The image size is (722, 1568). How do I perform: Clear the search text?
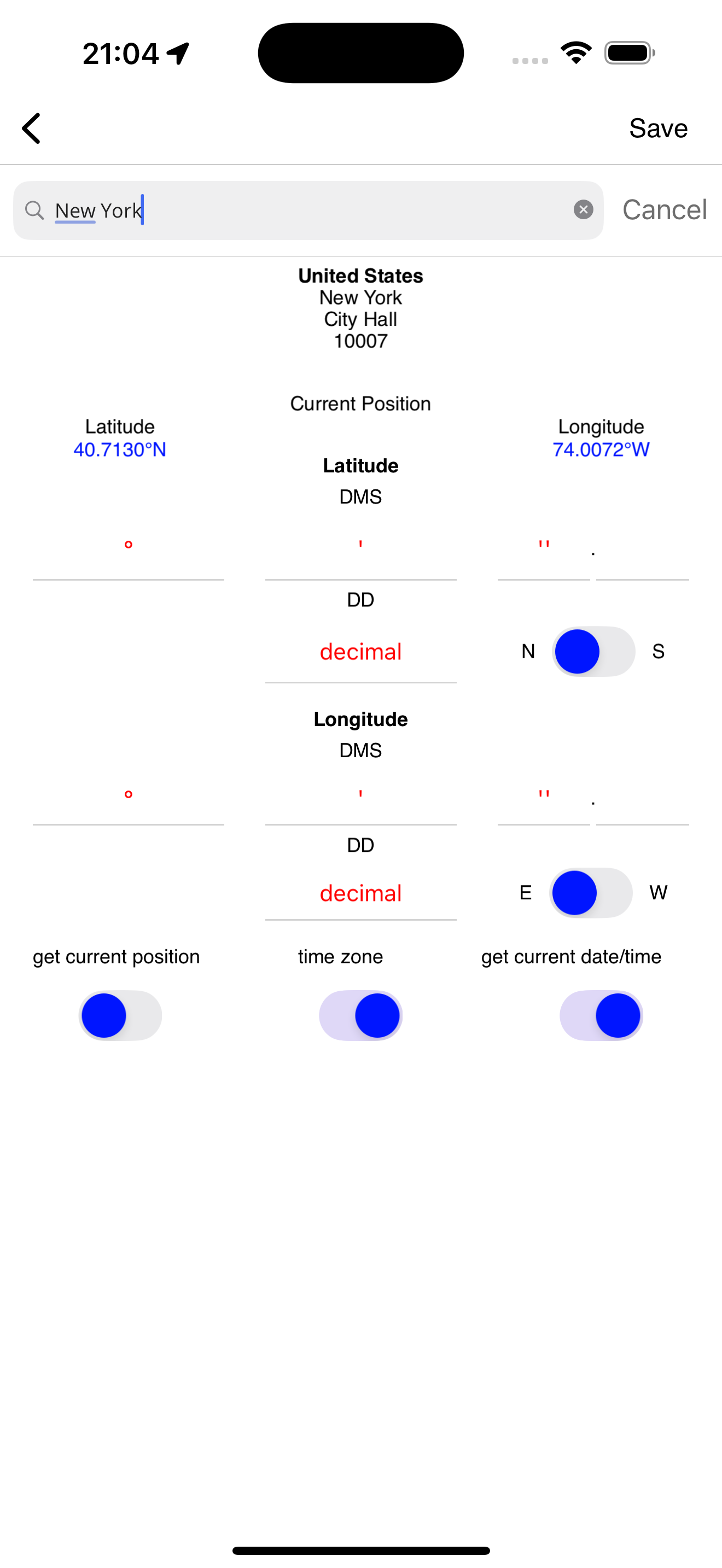583,210
